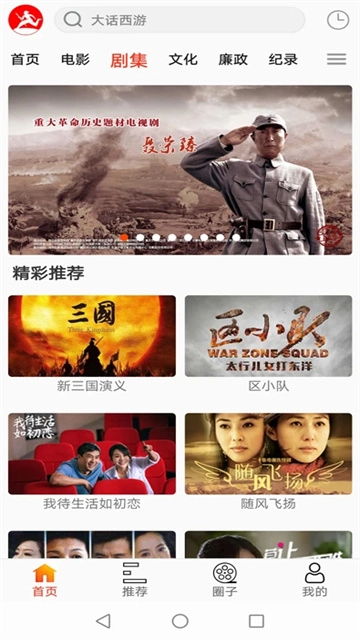Switch to the 电影 tab

[75, 60]
